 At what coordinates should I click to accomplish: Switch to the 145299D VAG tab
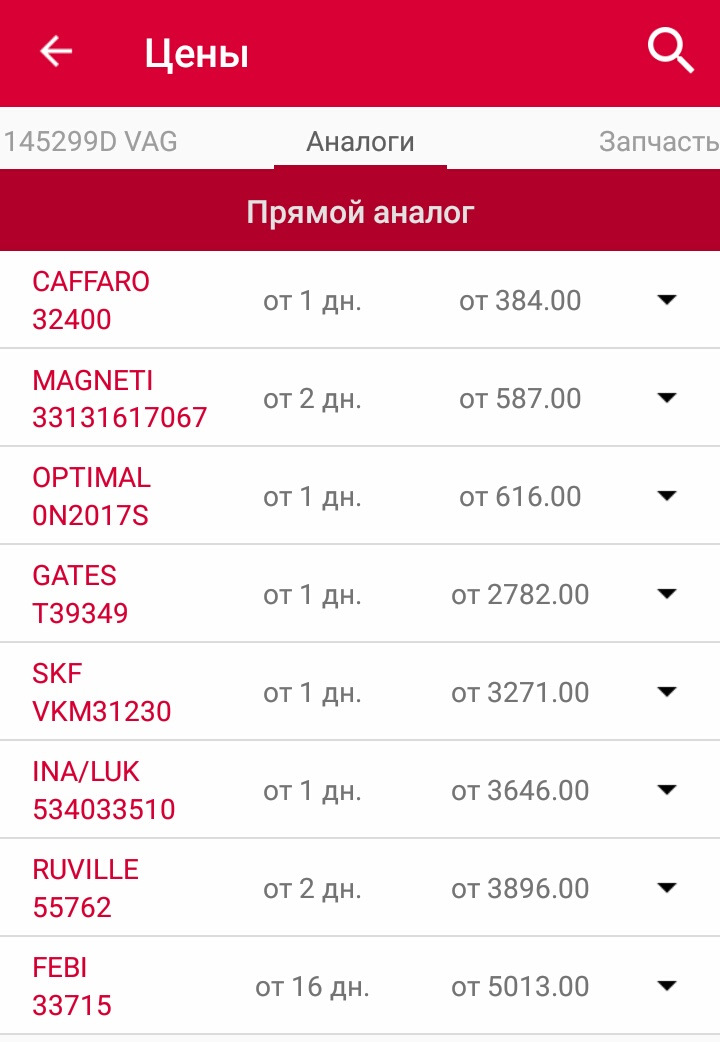(92, 141)
